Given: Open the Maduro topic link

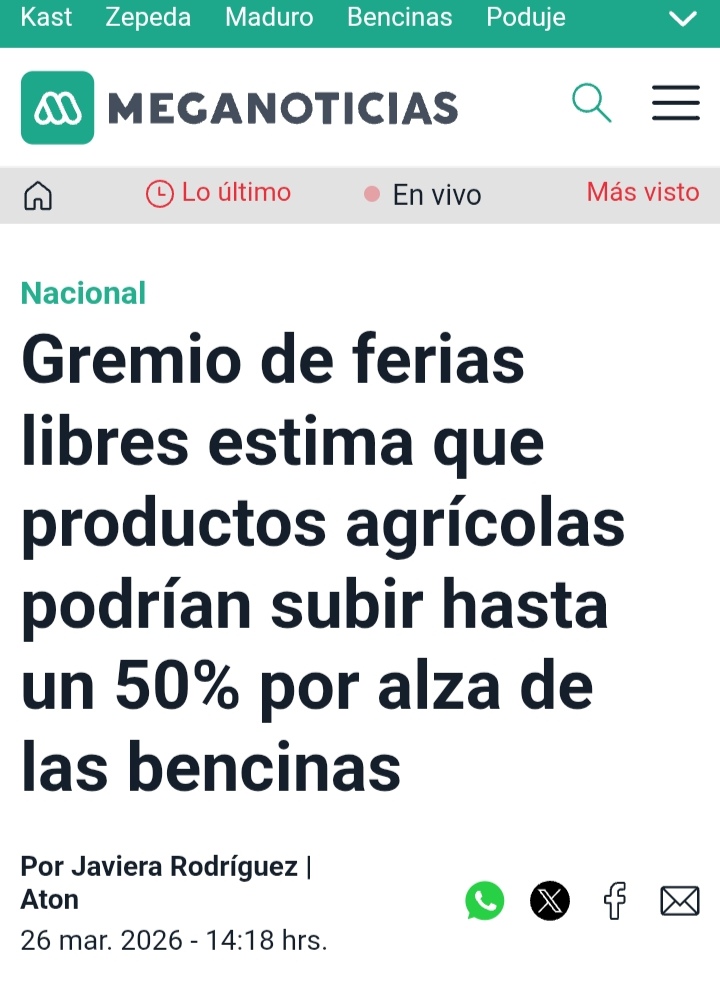Looking at the screenshot, I should pyautogui.click(x=269, y=18).
